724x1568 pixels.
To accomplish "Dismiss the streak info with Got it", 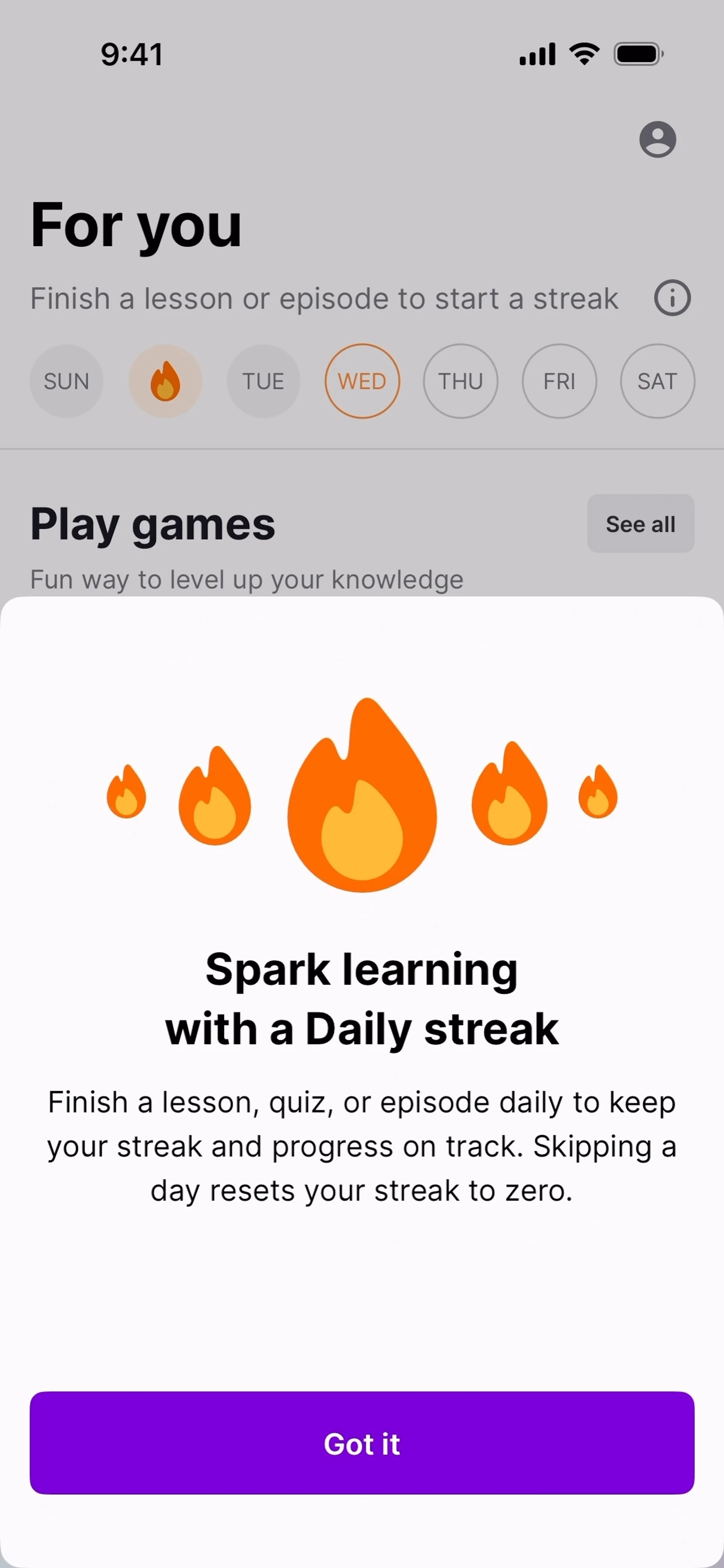I will click(x=362, y=1442).
